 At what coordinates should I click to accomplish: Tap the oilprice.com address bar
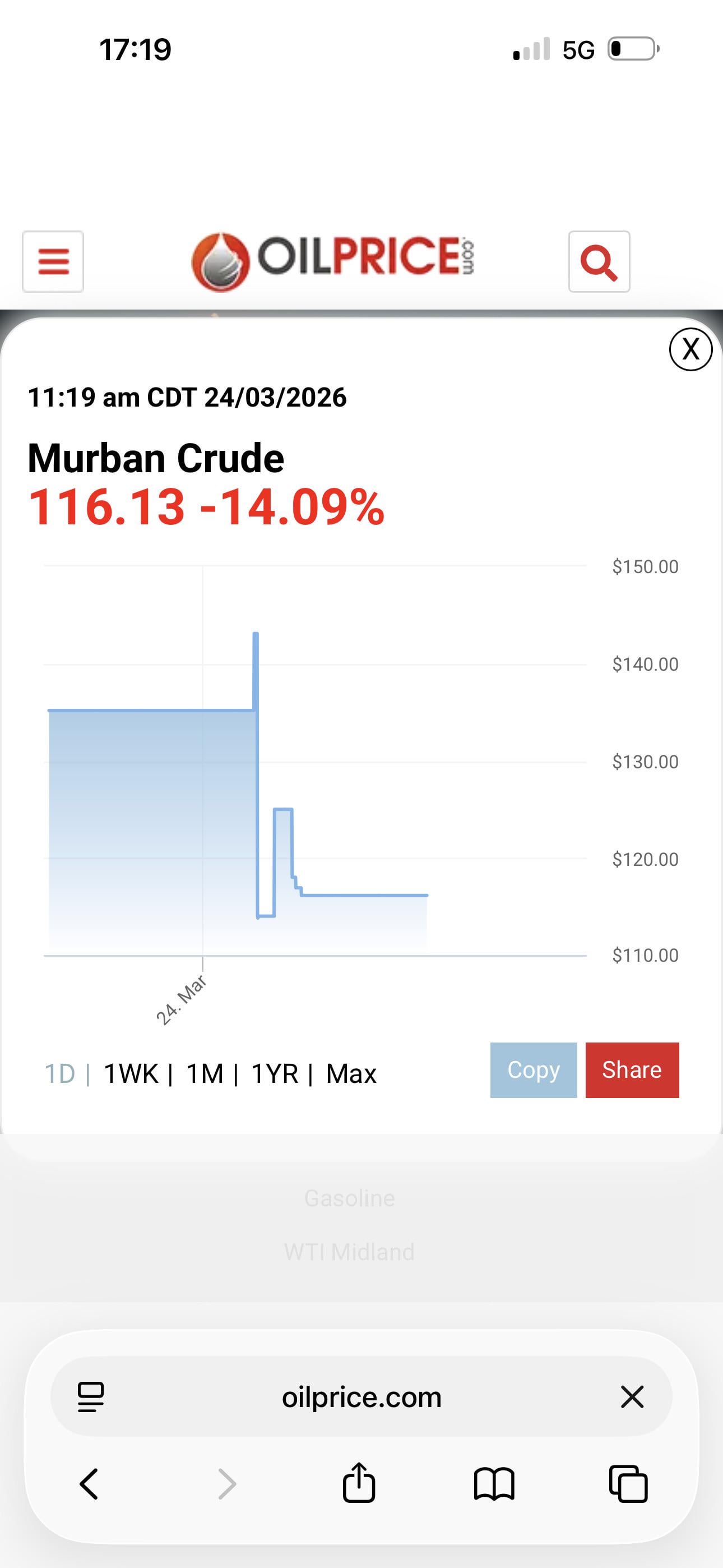click(x=361, y=1397)
